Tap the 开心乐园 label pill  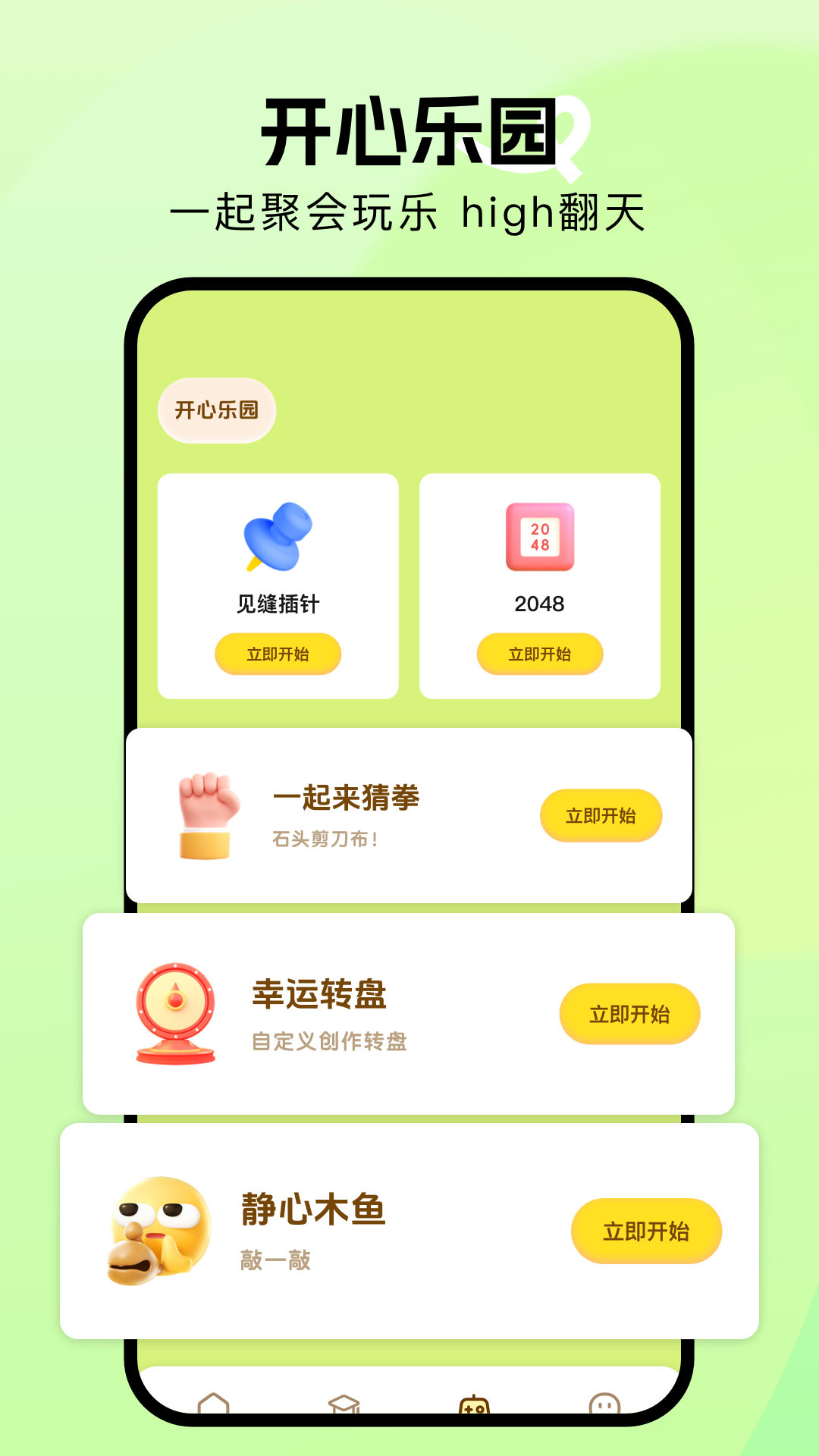[215, 409]
